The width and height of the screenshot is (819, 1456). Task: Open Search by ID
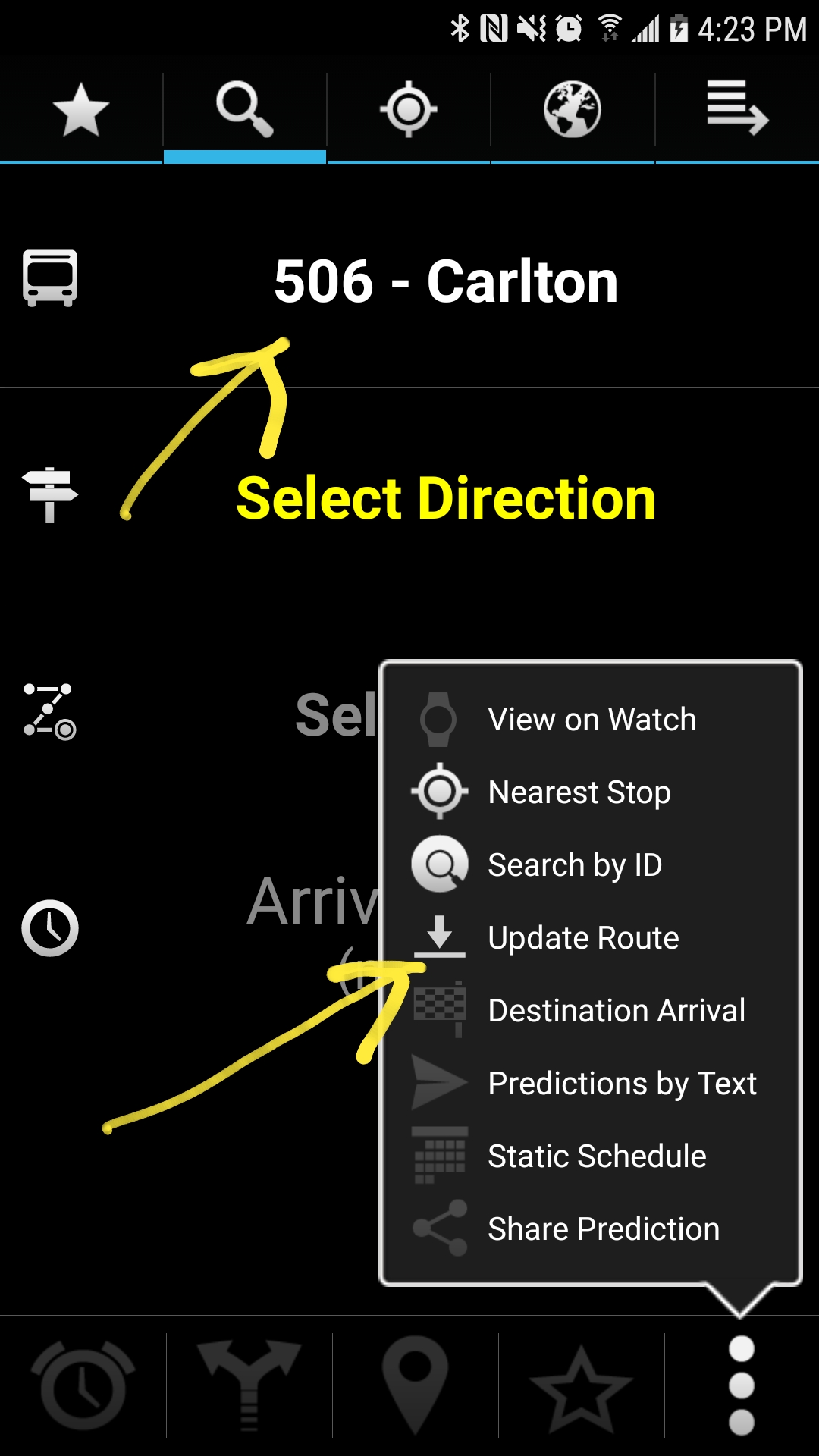click(591, 864)
